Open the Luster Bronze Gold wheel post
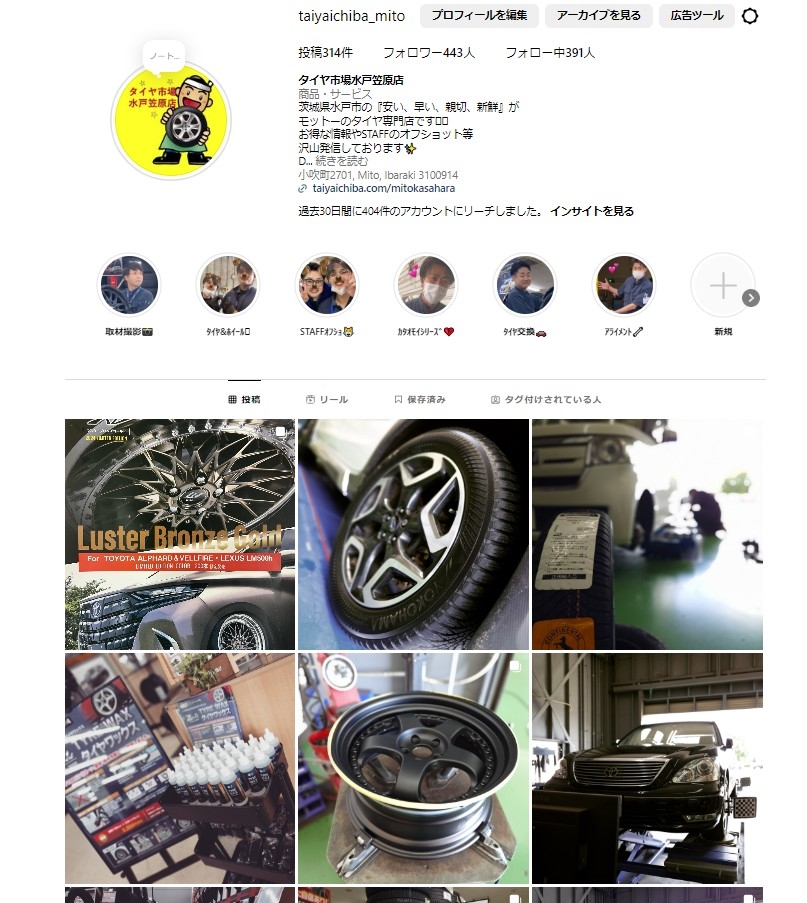Image resolution: width=807 pixels, height=903 pixels. point(180,534)
